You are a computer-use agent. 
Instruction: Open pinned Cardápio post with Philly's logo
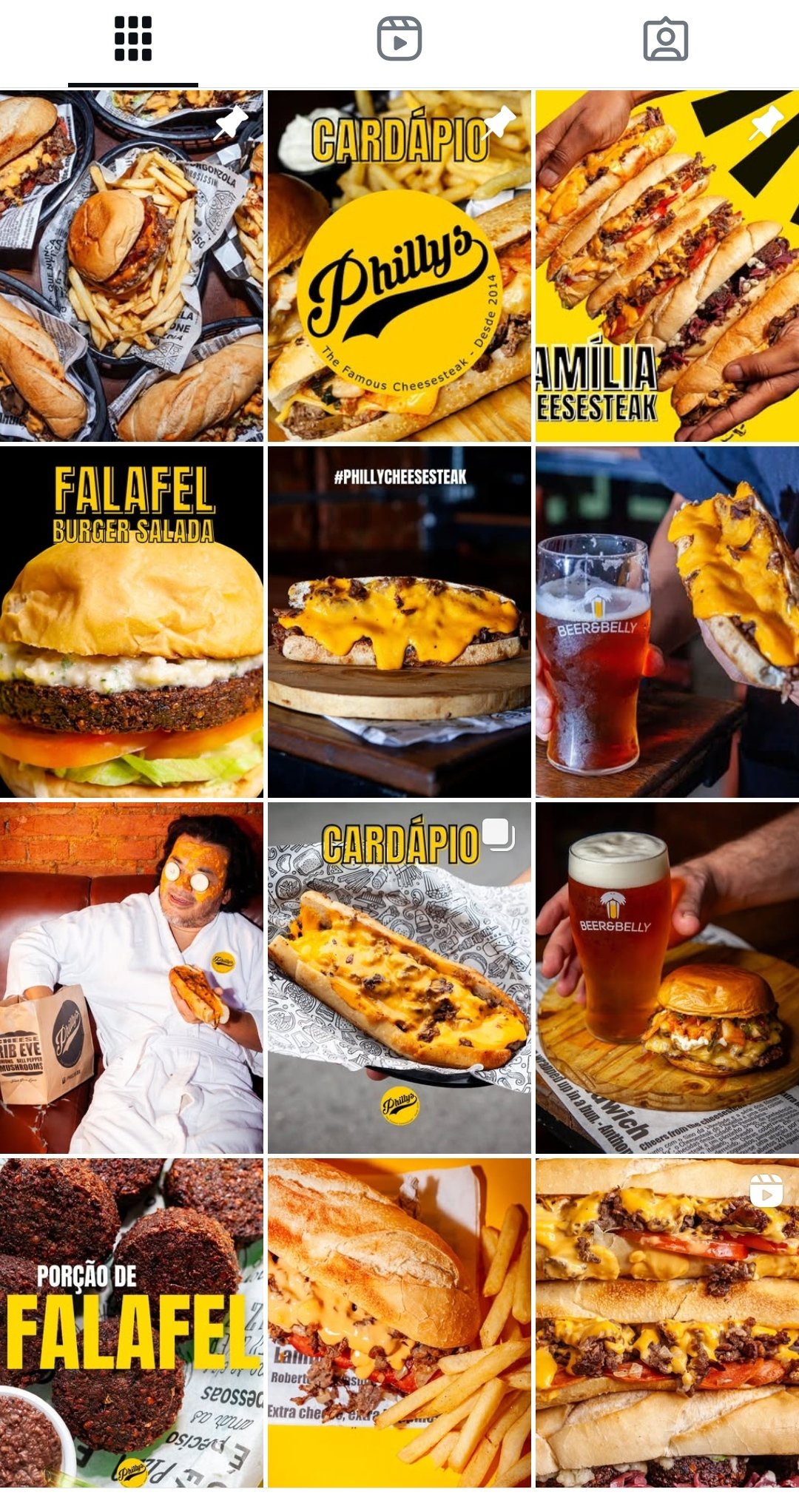click(399, 266)
